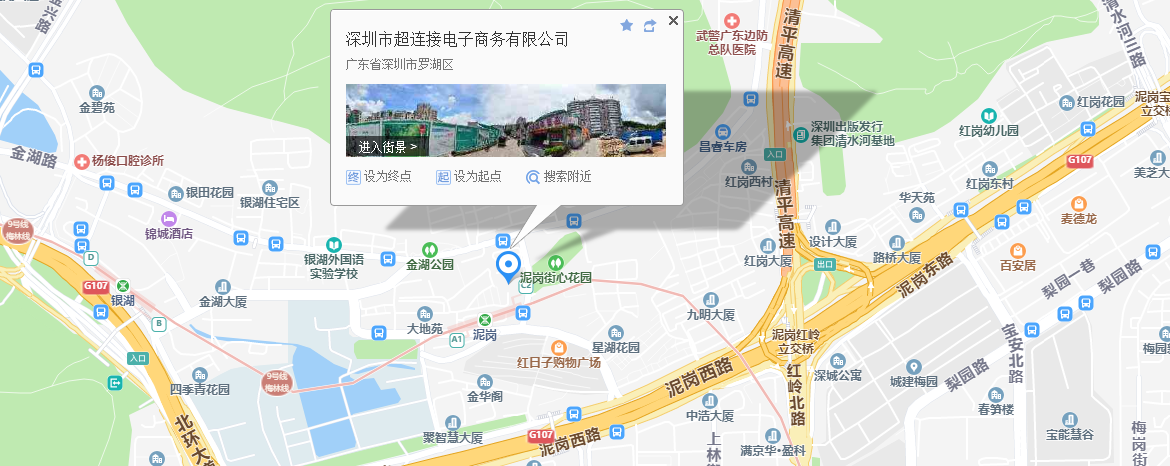The image size is (1170, 466).
Task: Select 武警广东边防总队医院 hospital marker
Action: pos(732,21)
